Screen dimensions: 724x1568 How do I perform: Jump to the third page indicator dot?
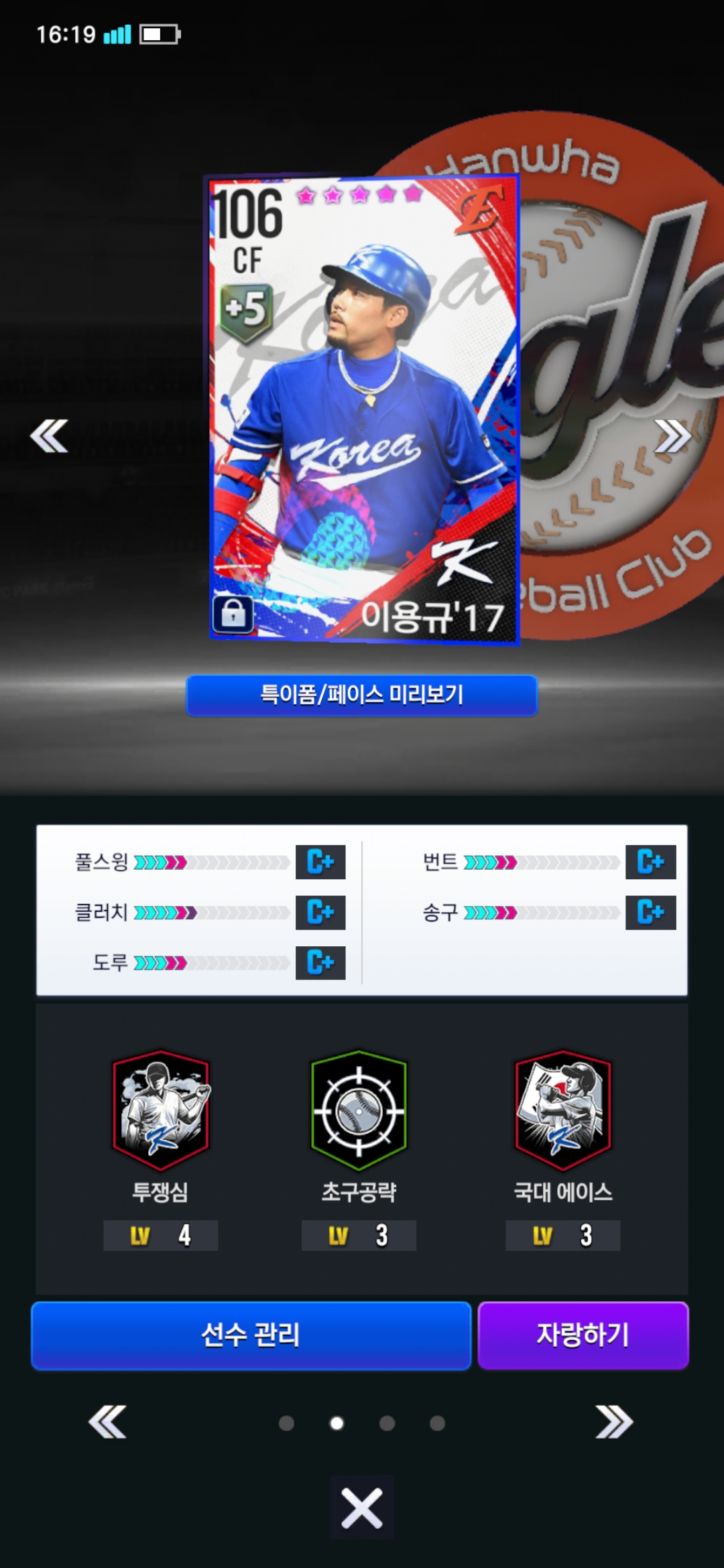coord(387,1423)
